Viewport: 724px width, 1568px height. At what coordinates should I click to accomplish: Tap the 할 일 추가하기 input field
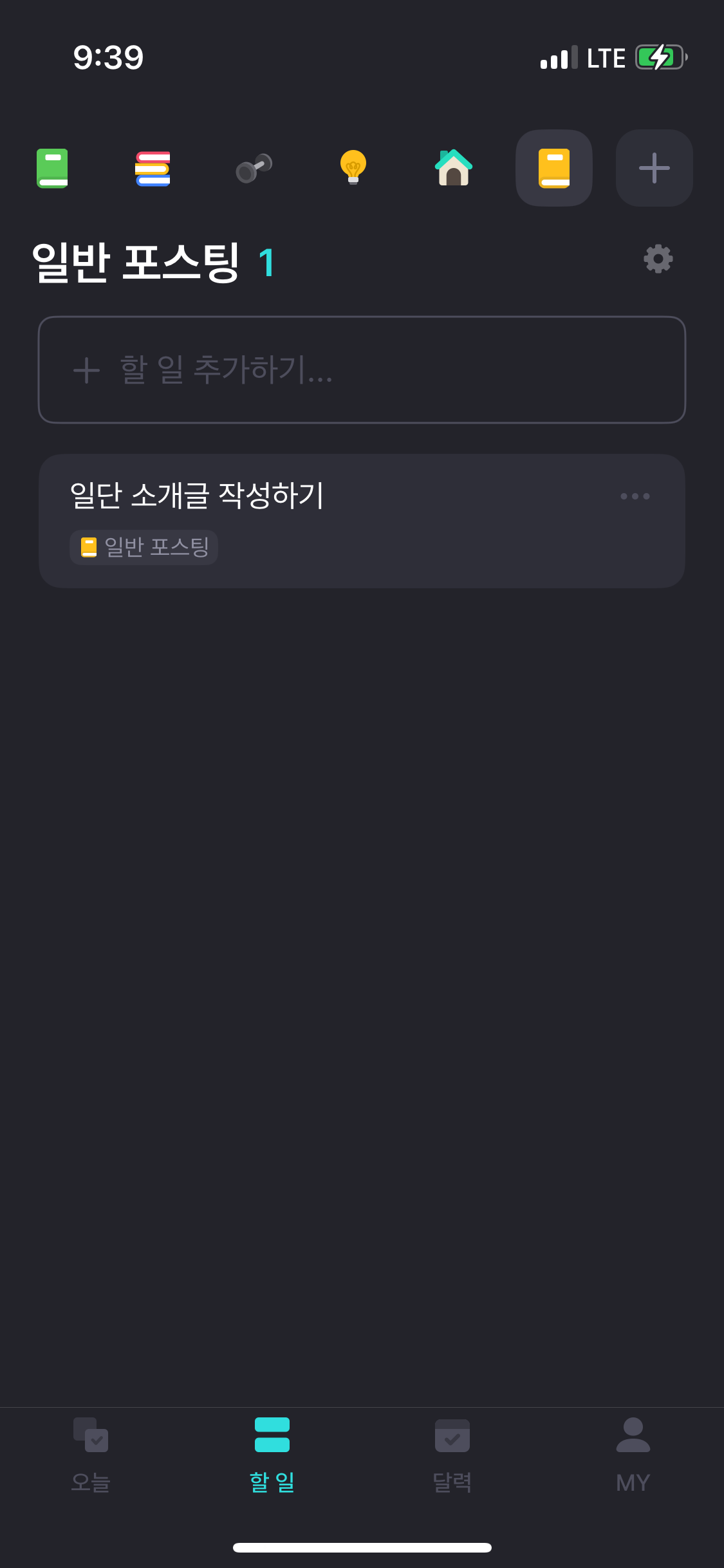click(362, 370)
